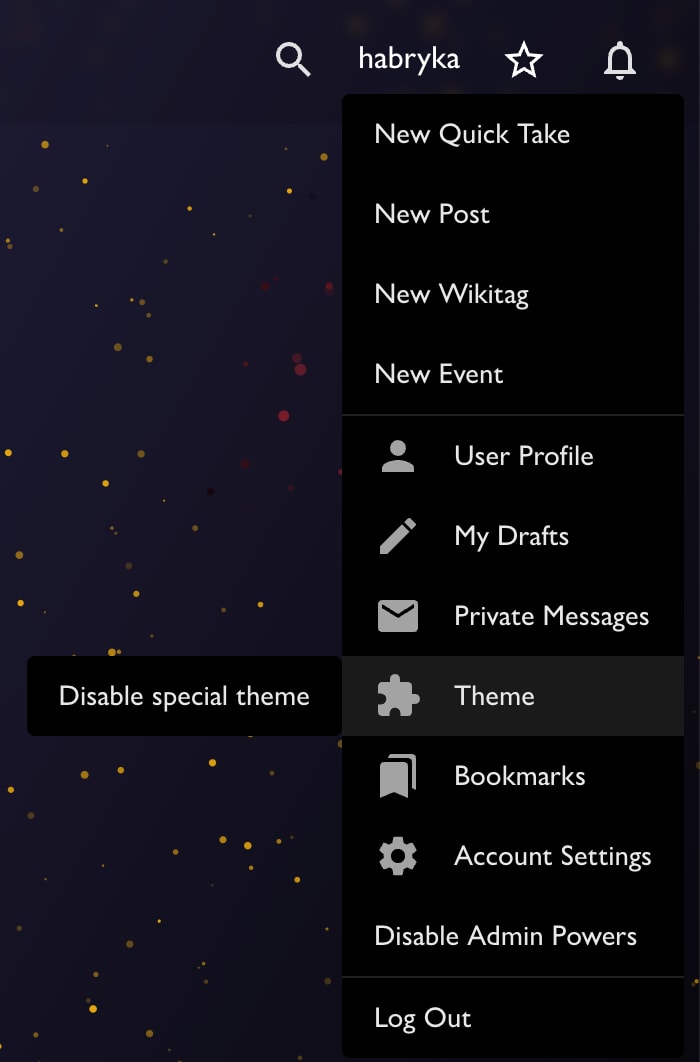Open User Profile

[x=523, y=456]
